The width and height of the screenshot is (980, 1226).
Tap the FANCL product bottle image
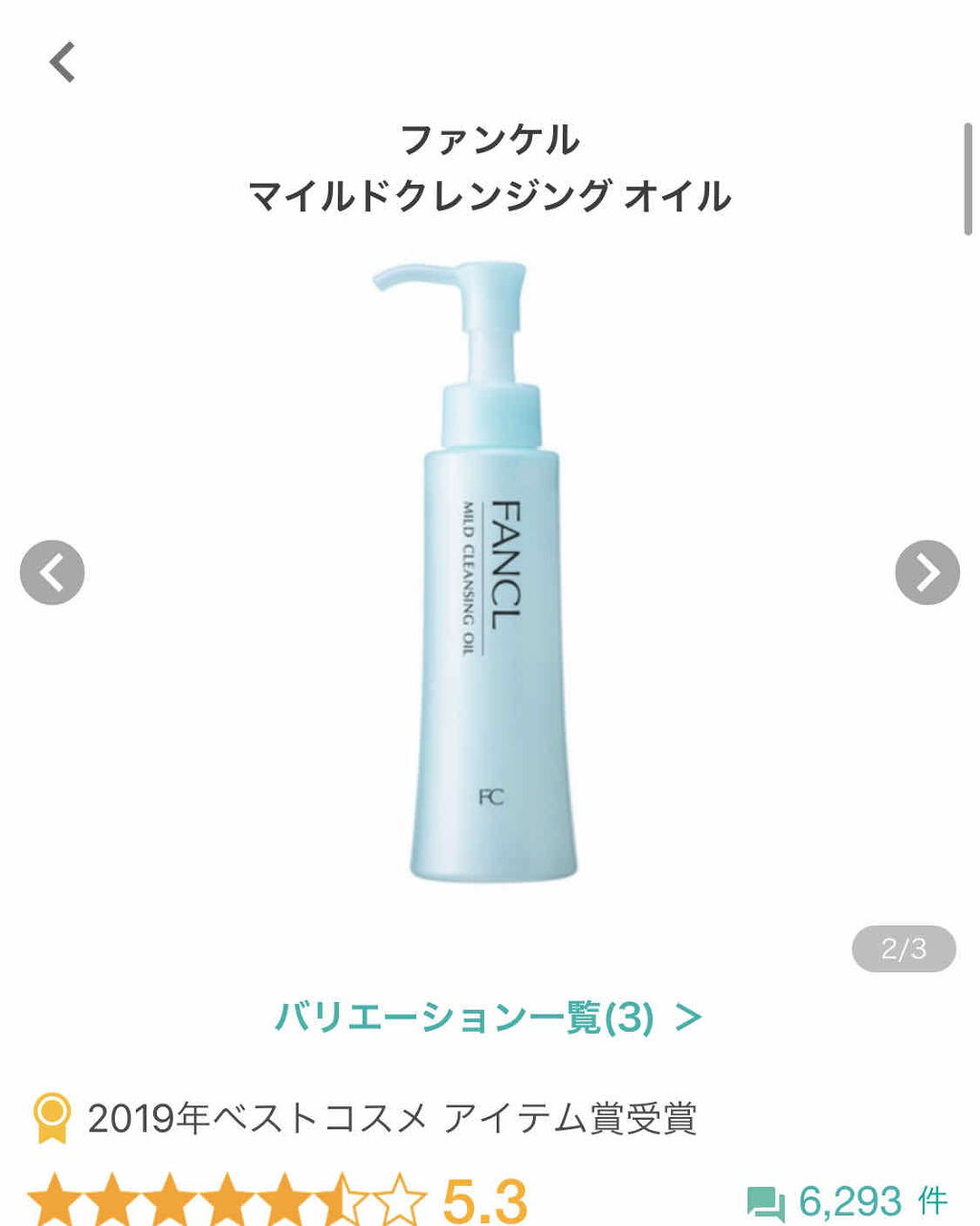coord(490,574)
